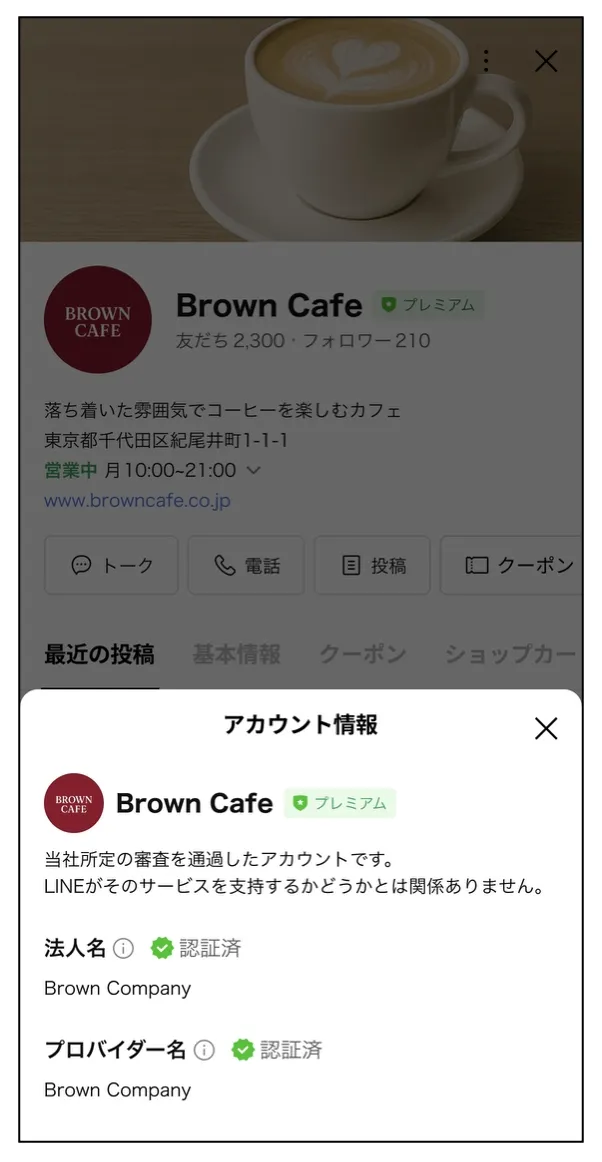The height and width of the screenshot is (1162, 602).
Task: Select the 最近の投稿 tab
Action: [x=99, y=654]
